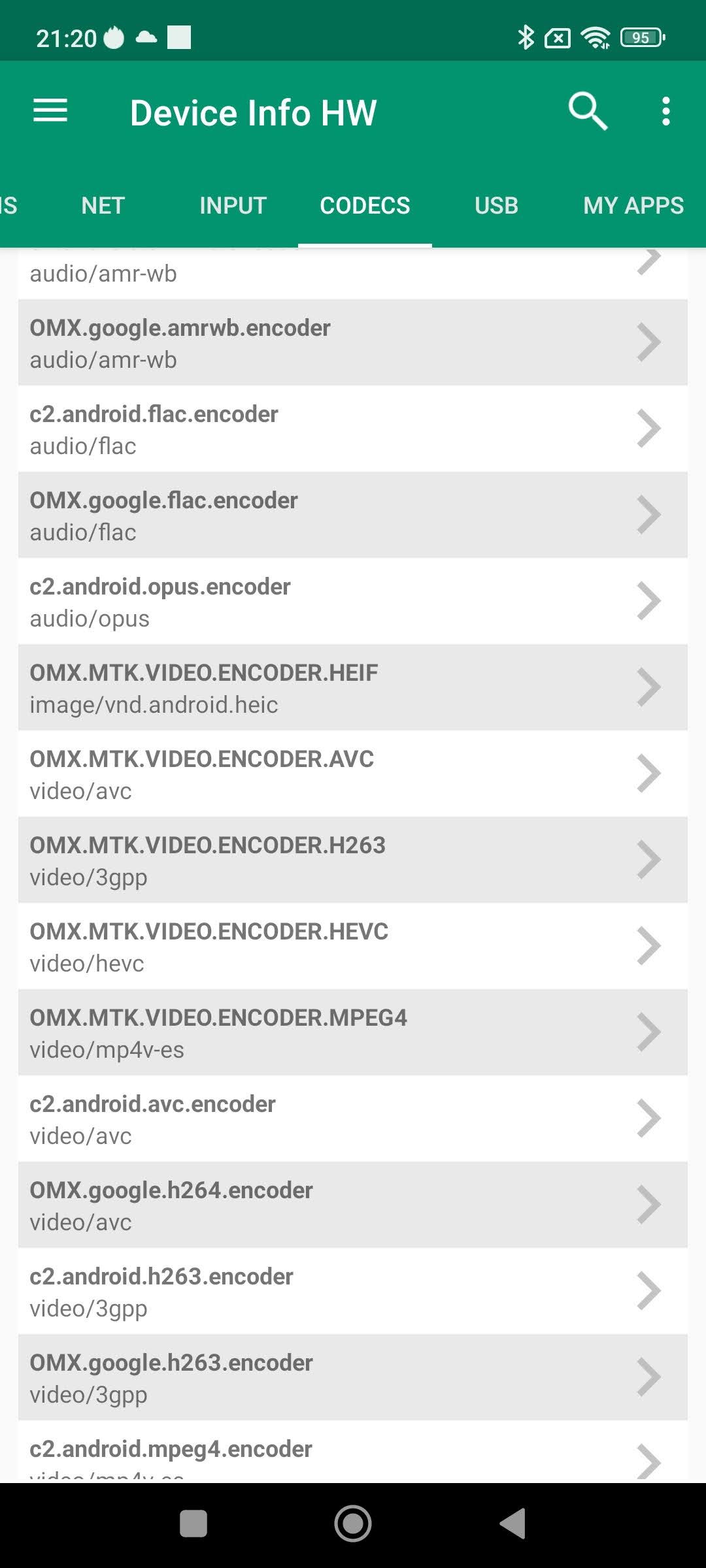This screenshot has height=1568, width=706.
Task: Go to the MY APPS tab
Action: pos(633,206)
